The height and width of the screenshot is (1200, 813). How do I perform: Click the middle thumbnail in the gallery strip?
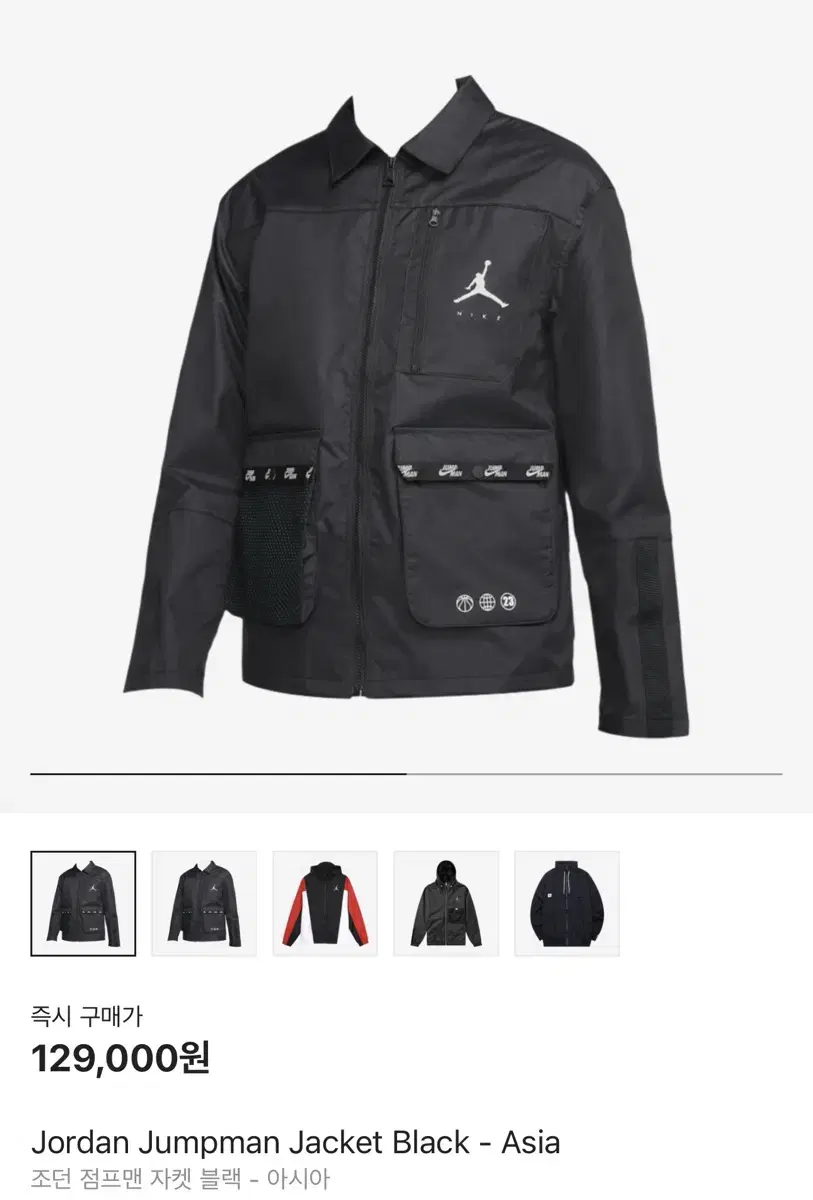[327, 901]
